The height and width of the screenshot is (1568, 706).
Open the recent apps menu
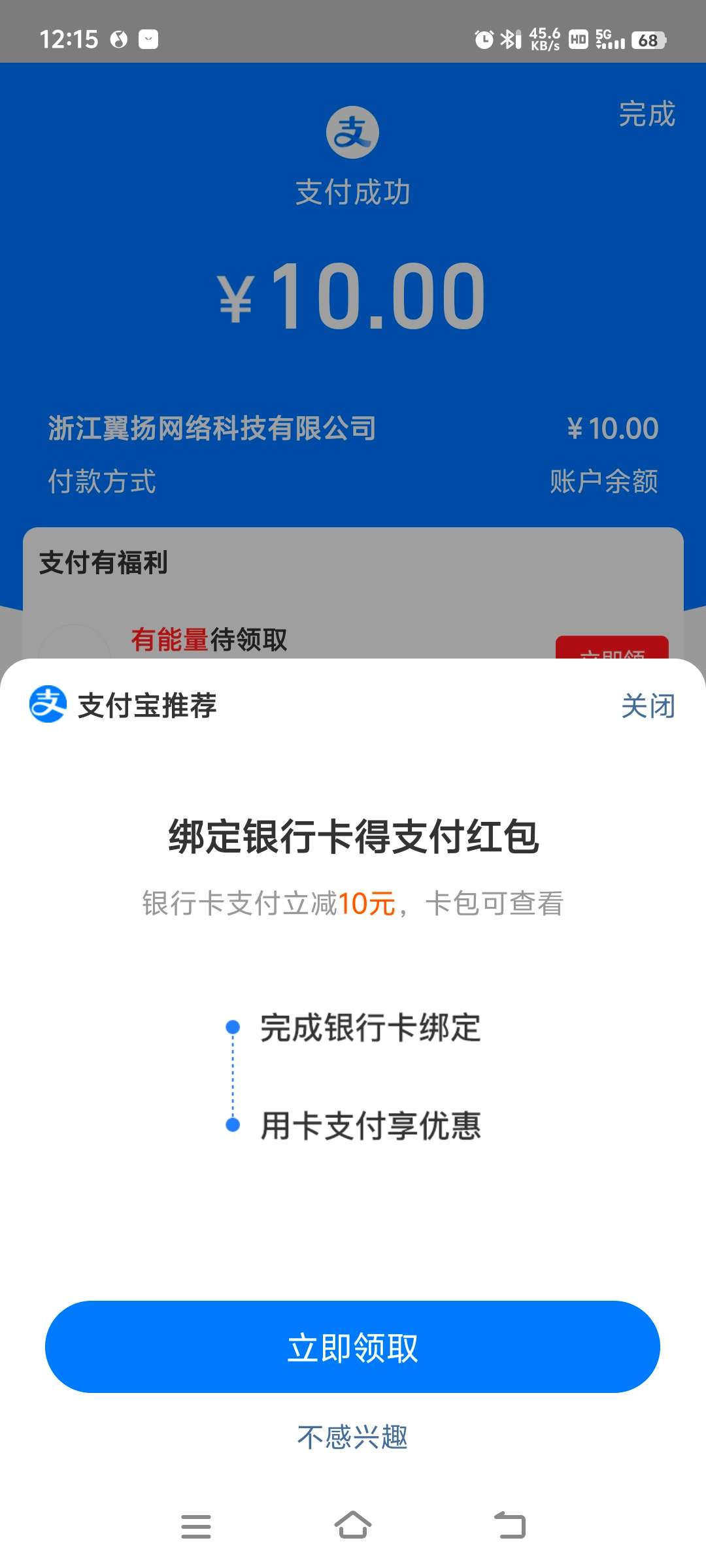click(196, 1526)
